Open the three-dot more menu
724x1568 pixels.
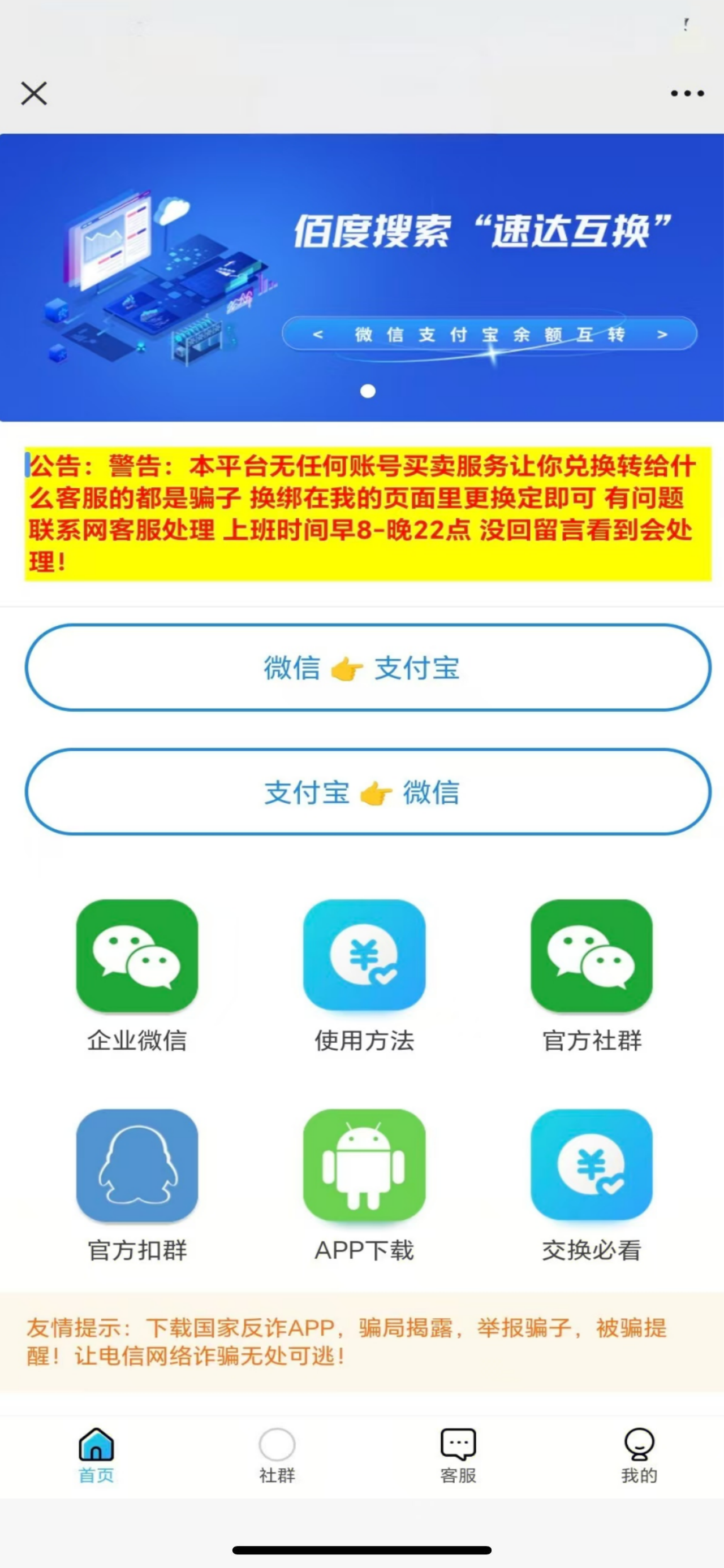[686, 93]
